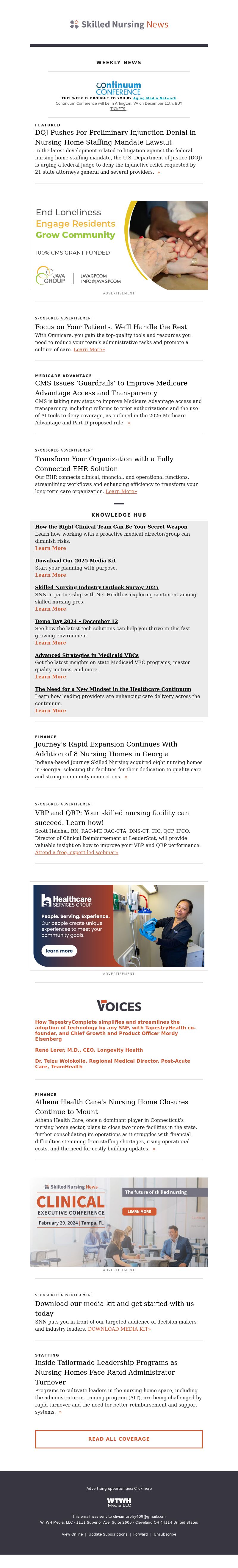Open How the Right Clinical Team link
Viewport: 238px width, 1568px height.
pos(111,526)
